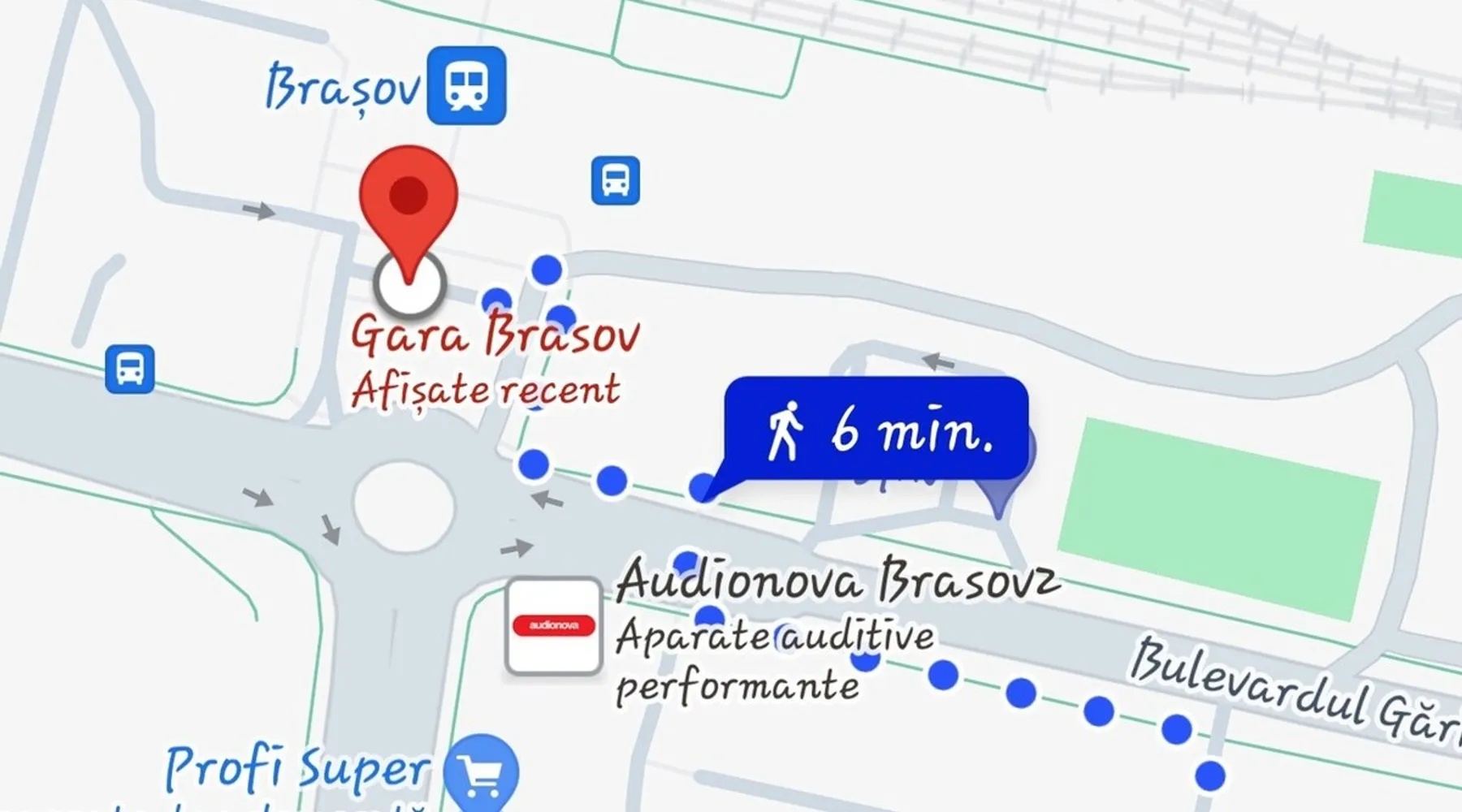This screenshot has height=812, width=1462.
Task: Tap the red Gara Brasov location pin
Action: click(x=409, y=199)
